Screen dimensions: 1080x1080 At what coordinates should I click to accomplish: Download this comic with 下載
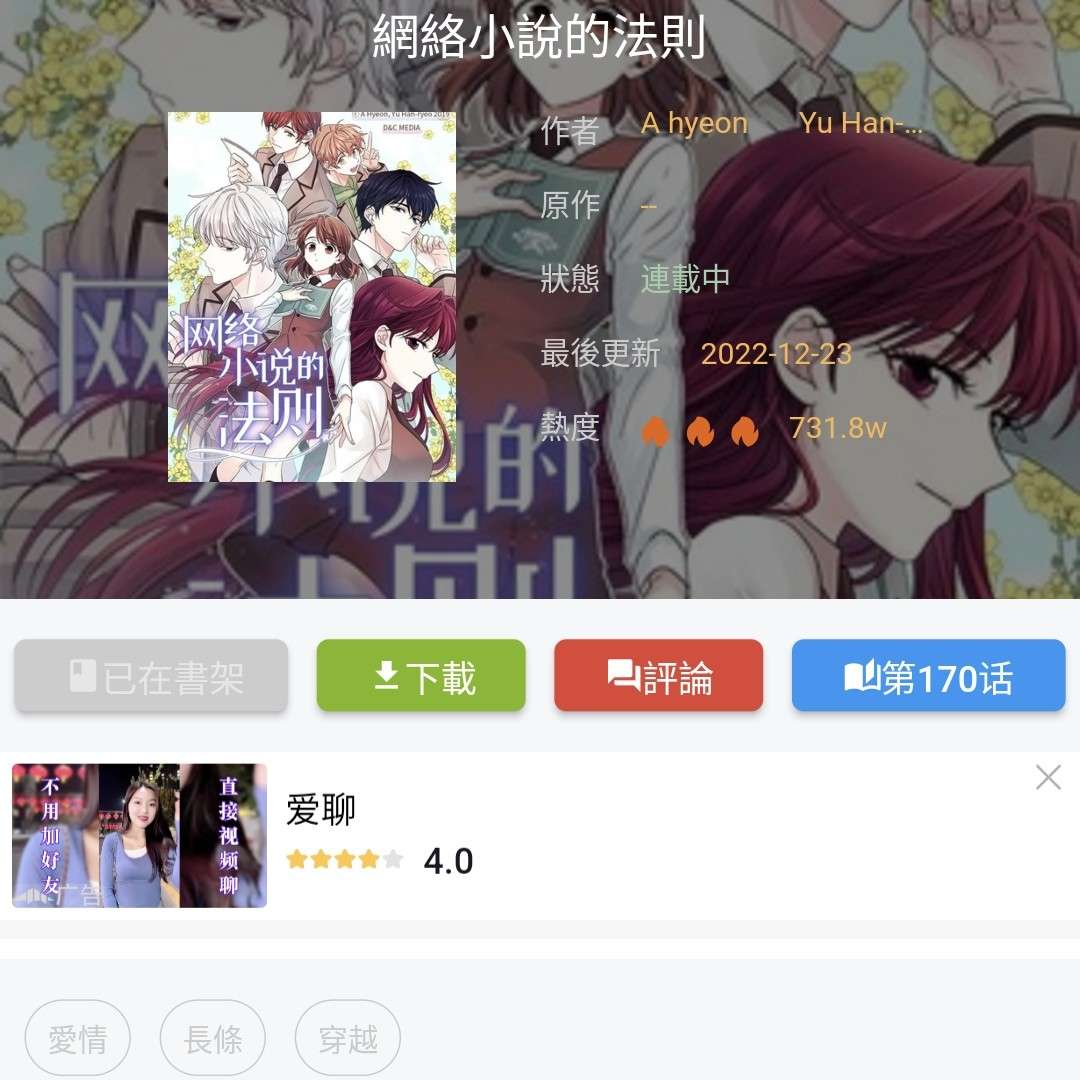pyautogui.click(x=421, y=677)
